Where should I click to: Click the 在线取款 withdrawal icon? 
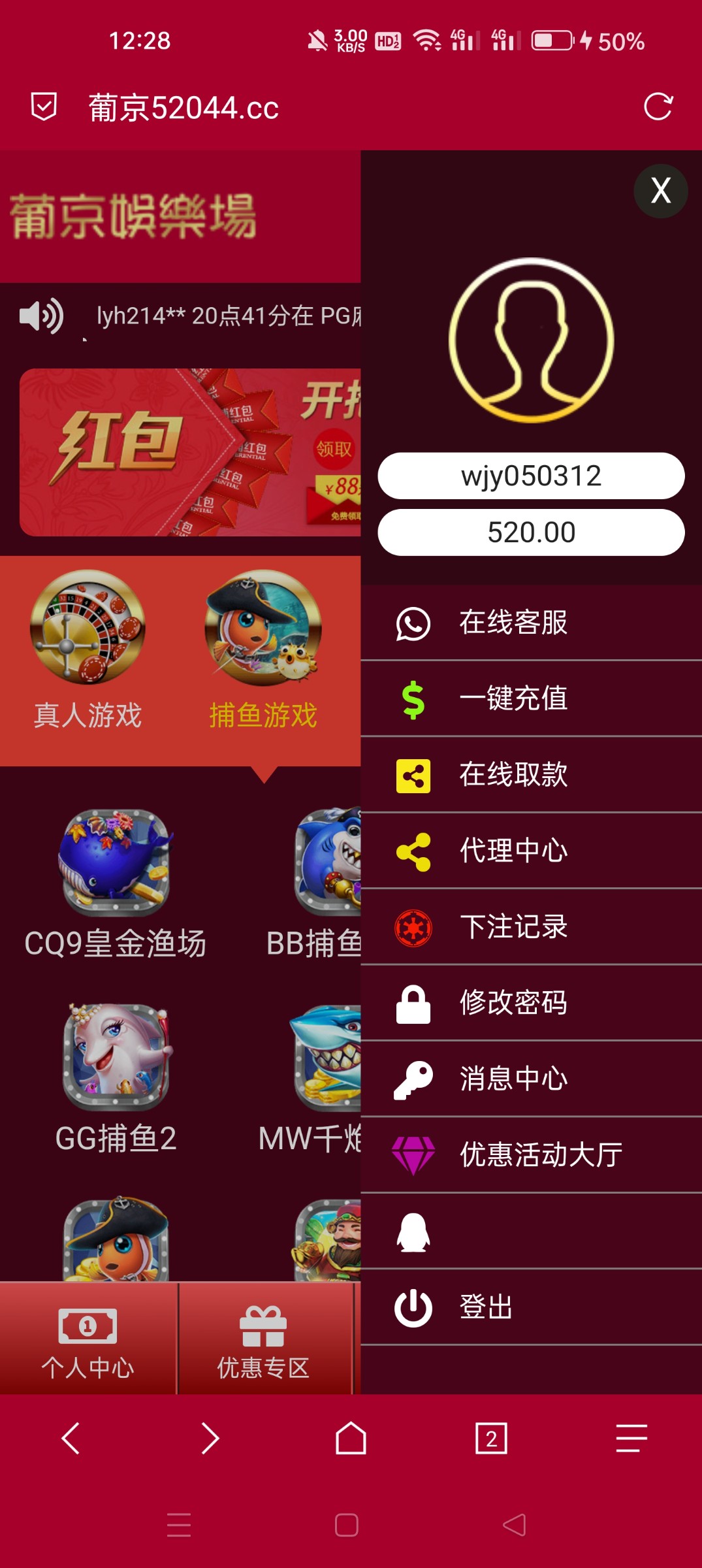click(413, 775)
